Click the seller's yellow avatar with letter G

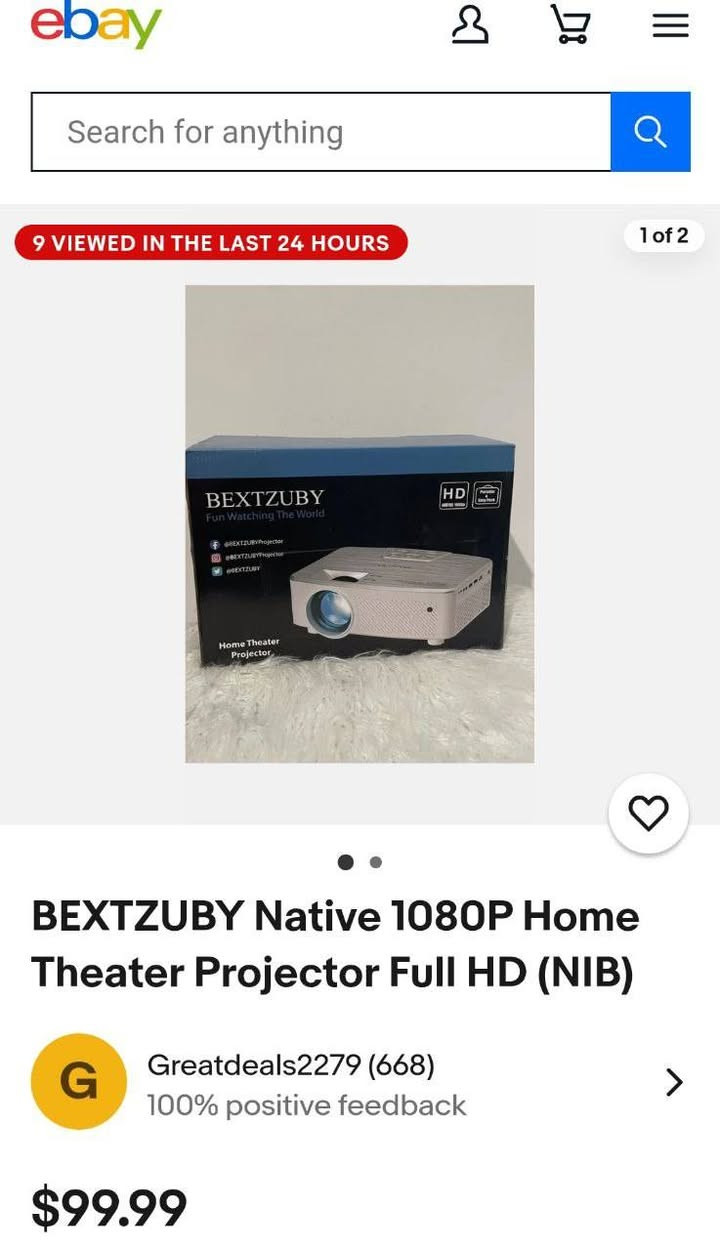pyautogui.click(x=78, y=1082)
